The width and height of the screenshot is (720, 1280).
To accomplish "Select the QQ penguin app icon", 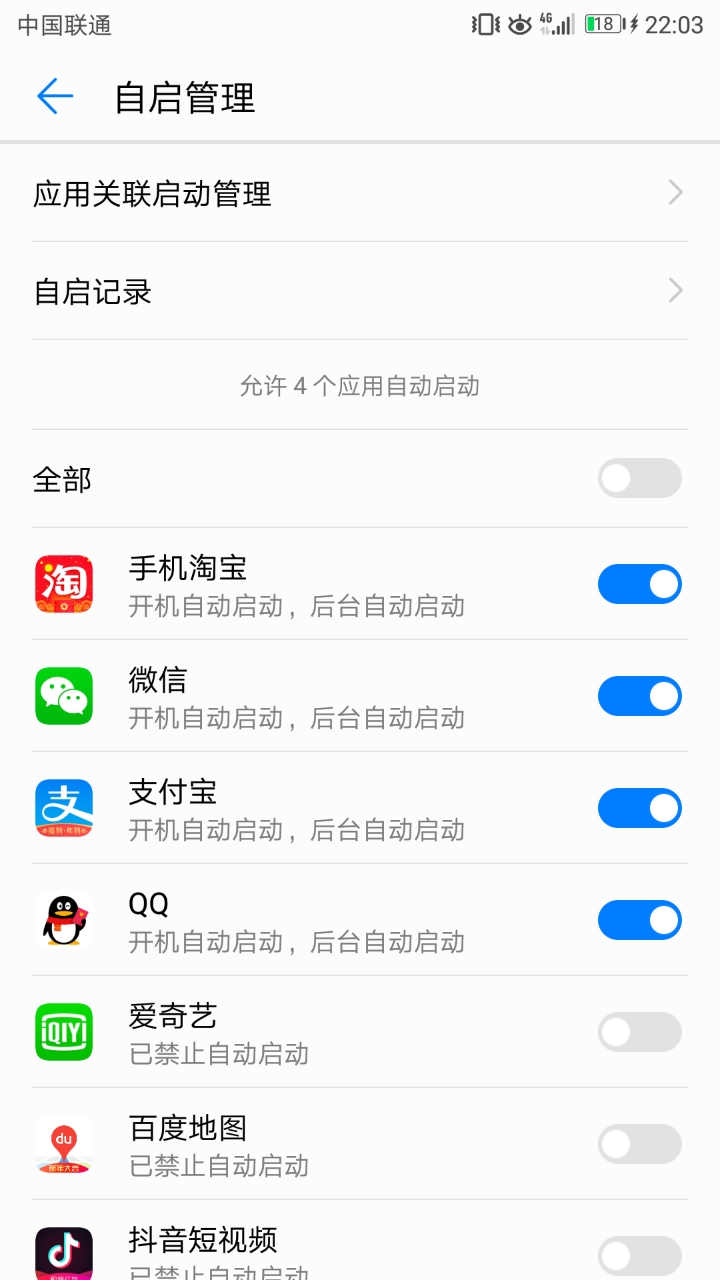I will [x=64, y=920].
